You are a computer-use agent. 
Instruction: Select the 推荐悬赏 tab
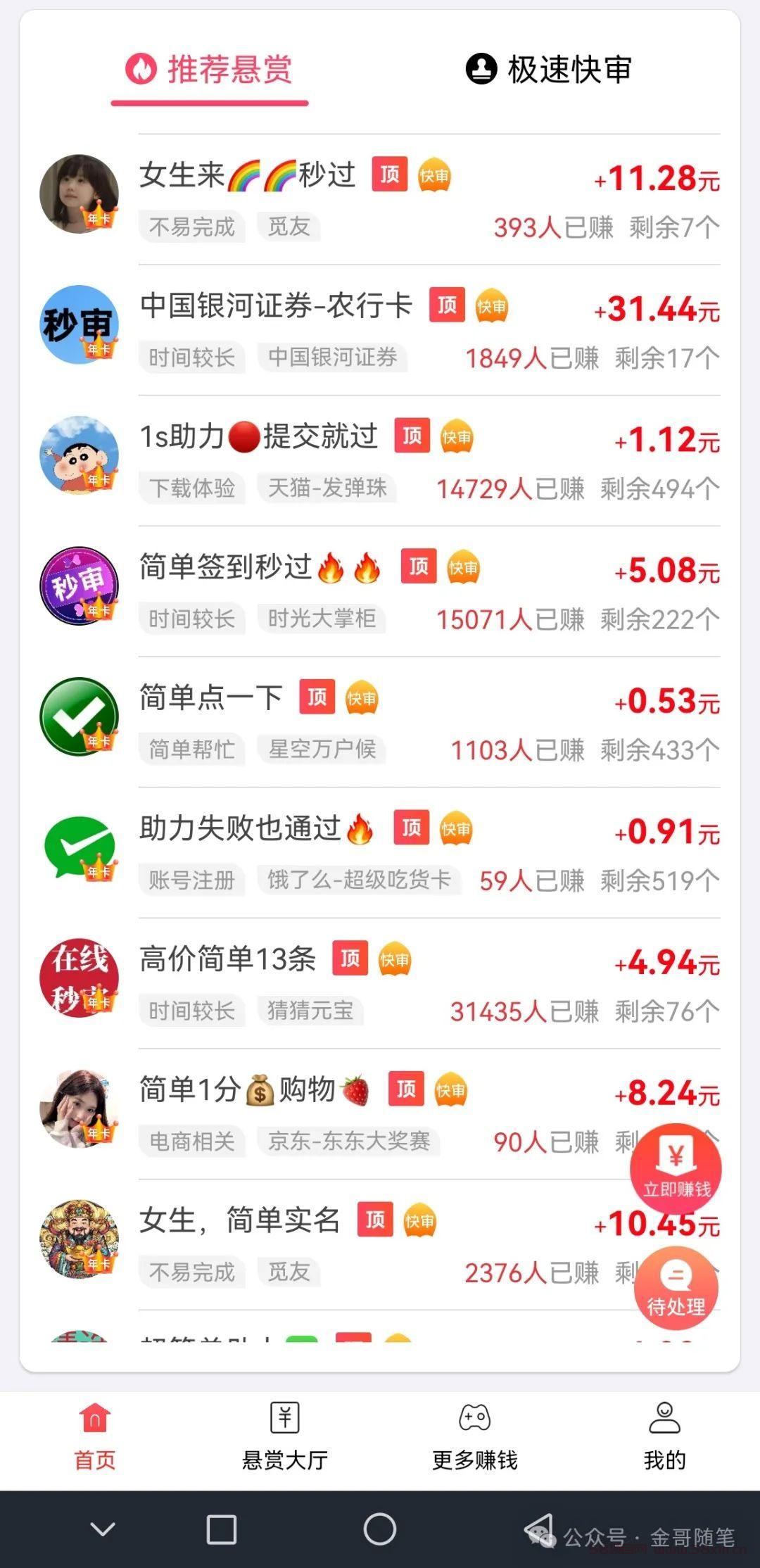(x=210, y=69)
